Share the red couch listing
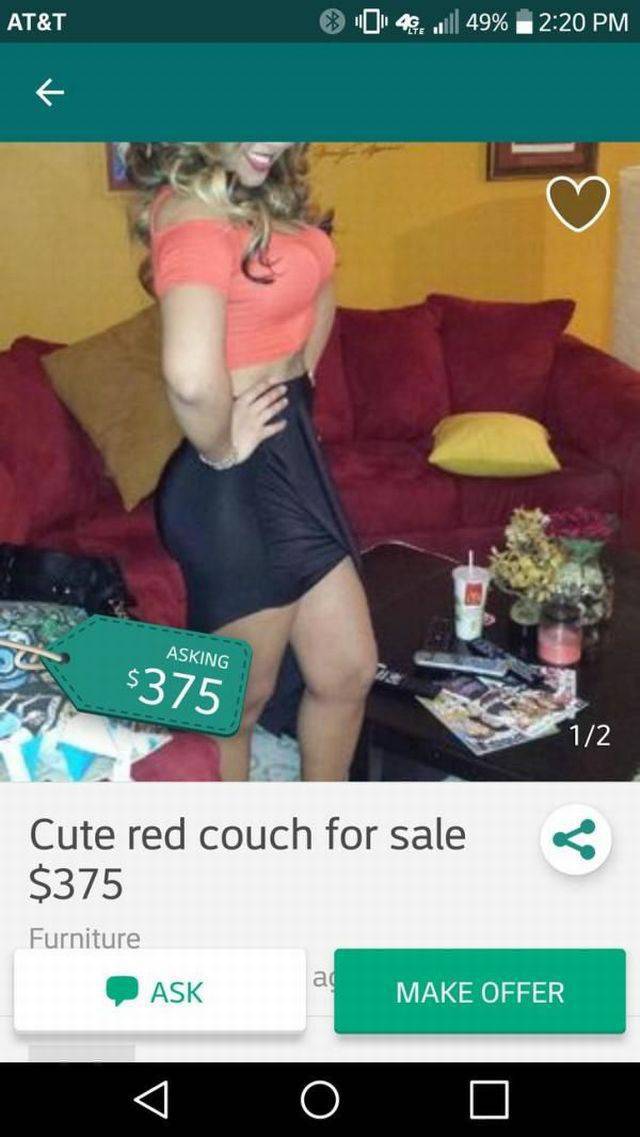 pos(574,840)
